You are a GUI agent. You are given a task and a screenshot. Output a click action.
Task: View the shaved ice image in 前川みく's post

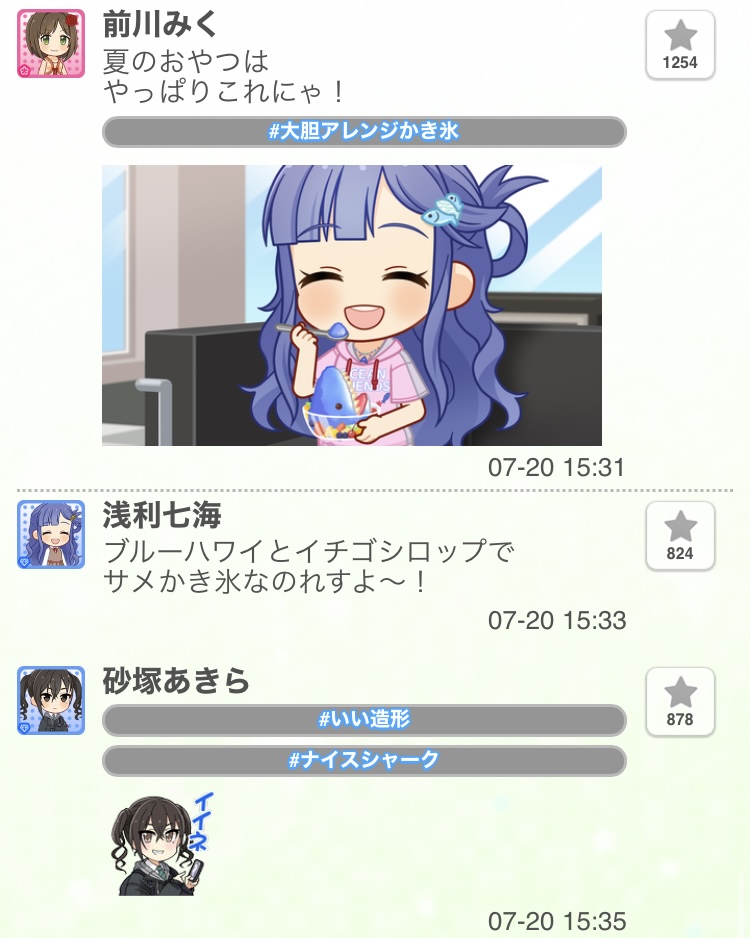tap(352, 305)
